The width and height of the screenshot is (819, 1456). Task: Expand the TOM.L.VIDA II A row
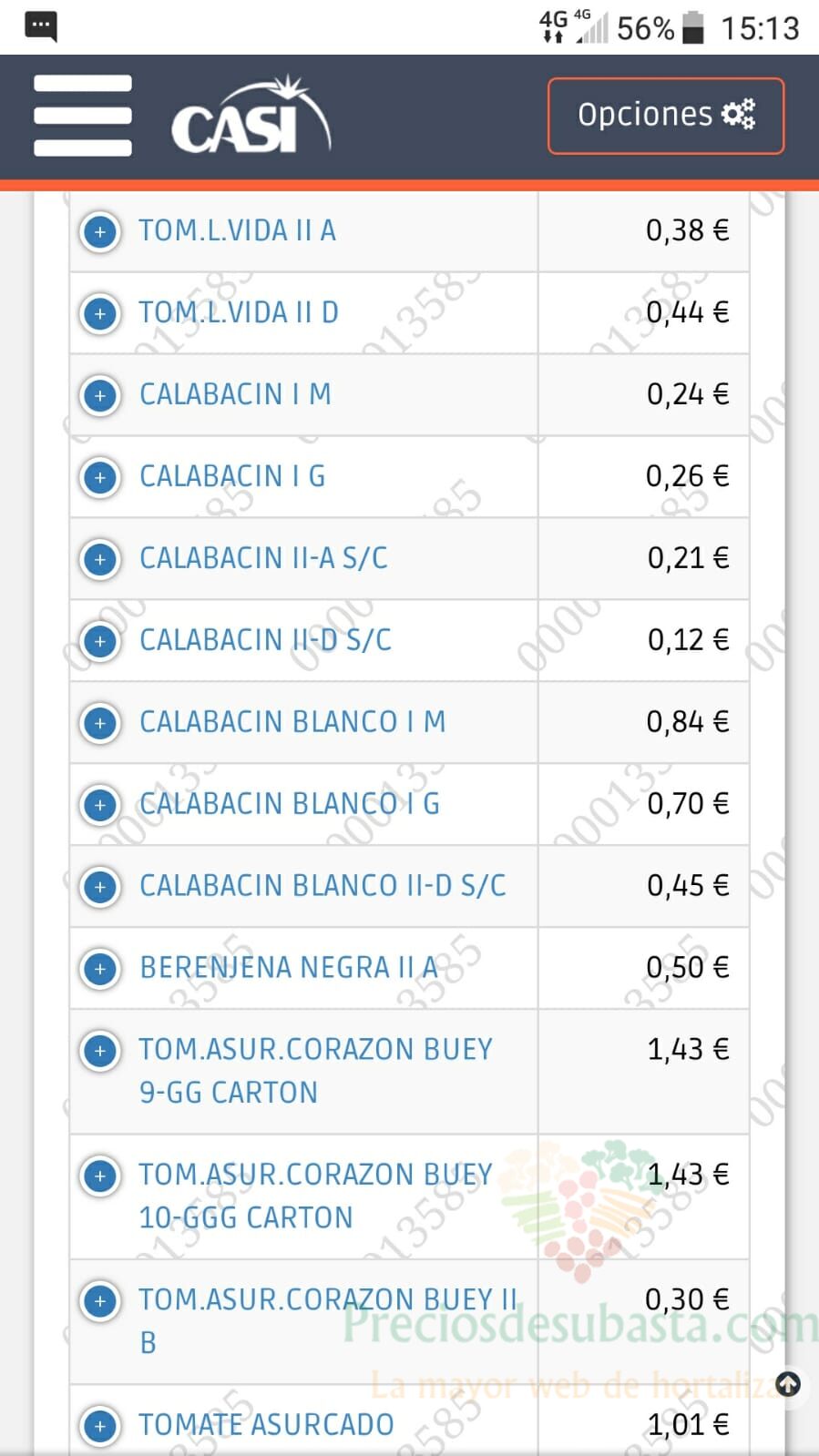click(x=100, y=231)
